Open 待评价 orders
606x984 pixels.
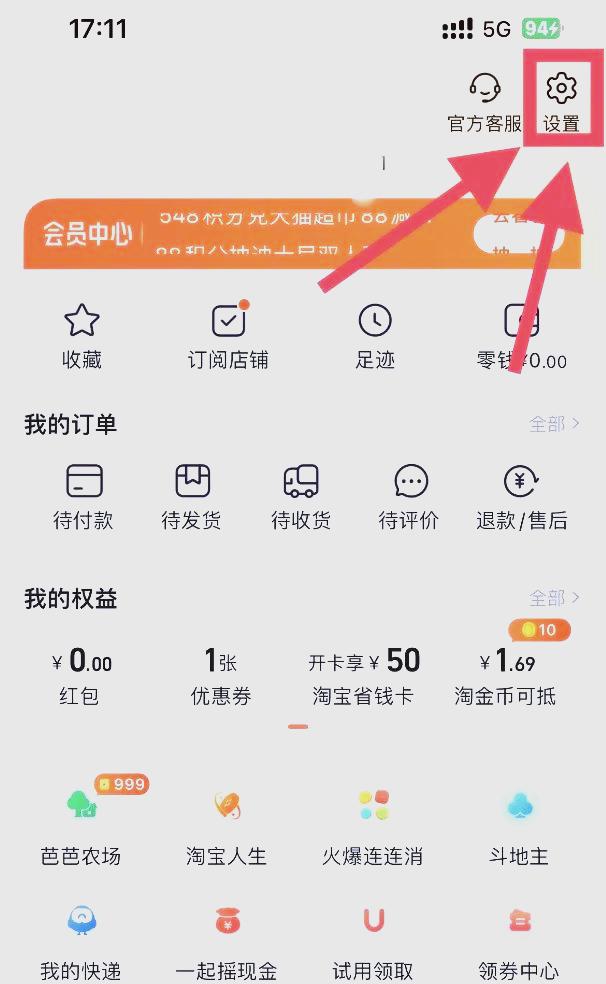tap(409, 496)
